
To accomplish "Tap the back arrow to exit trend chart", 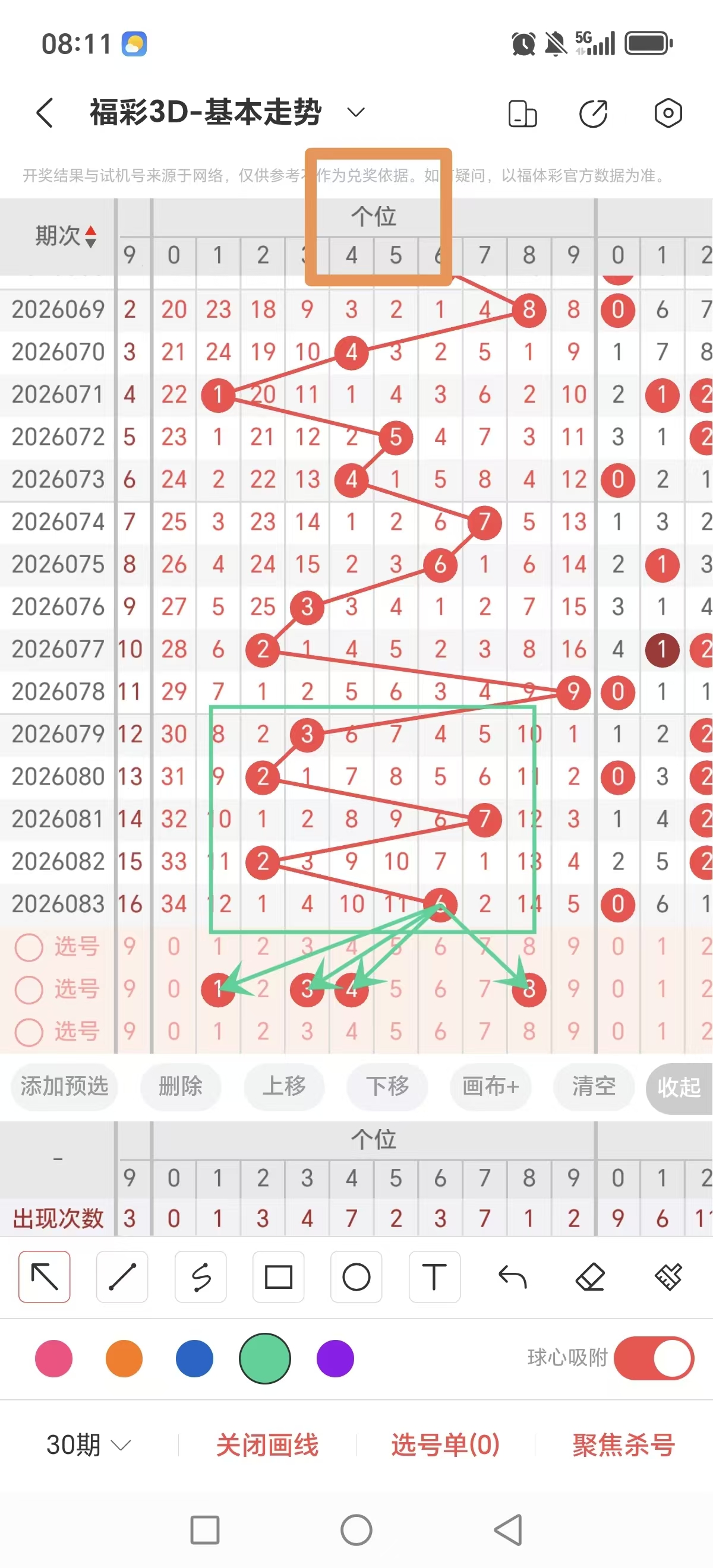I will [44, 113].
